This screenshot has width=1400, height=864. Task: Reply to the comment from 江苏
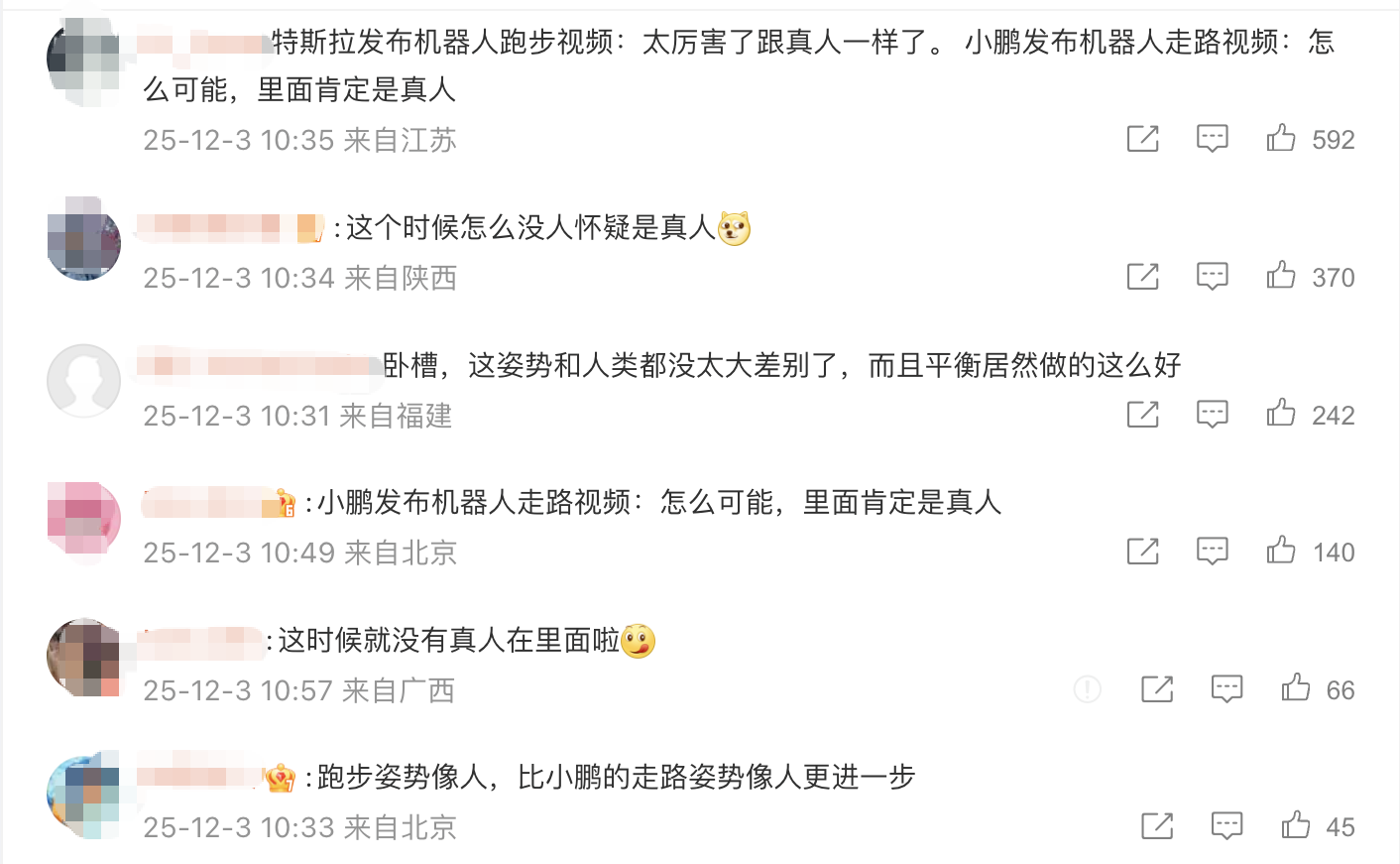(1212, 139)
